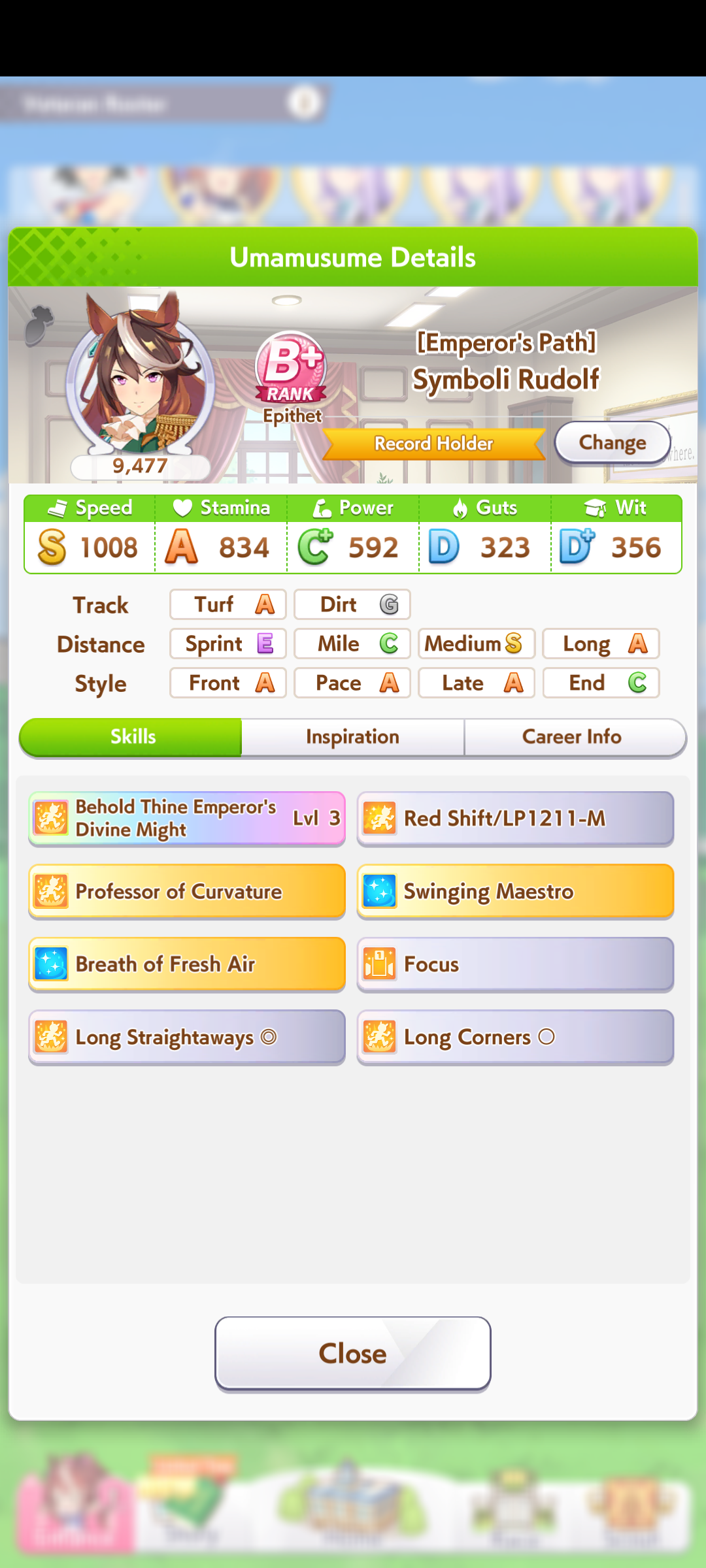
Task: View the Focus skill details
Action: pyautogui.click(x=515, y=964)
